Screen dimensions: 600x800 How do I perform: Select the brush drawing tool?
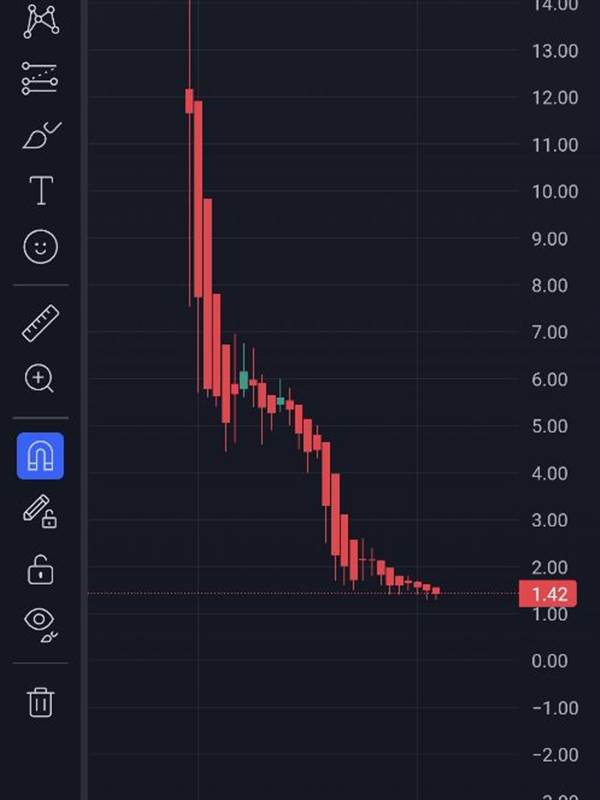[42, 136]
